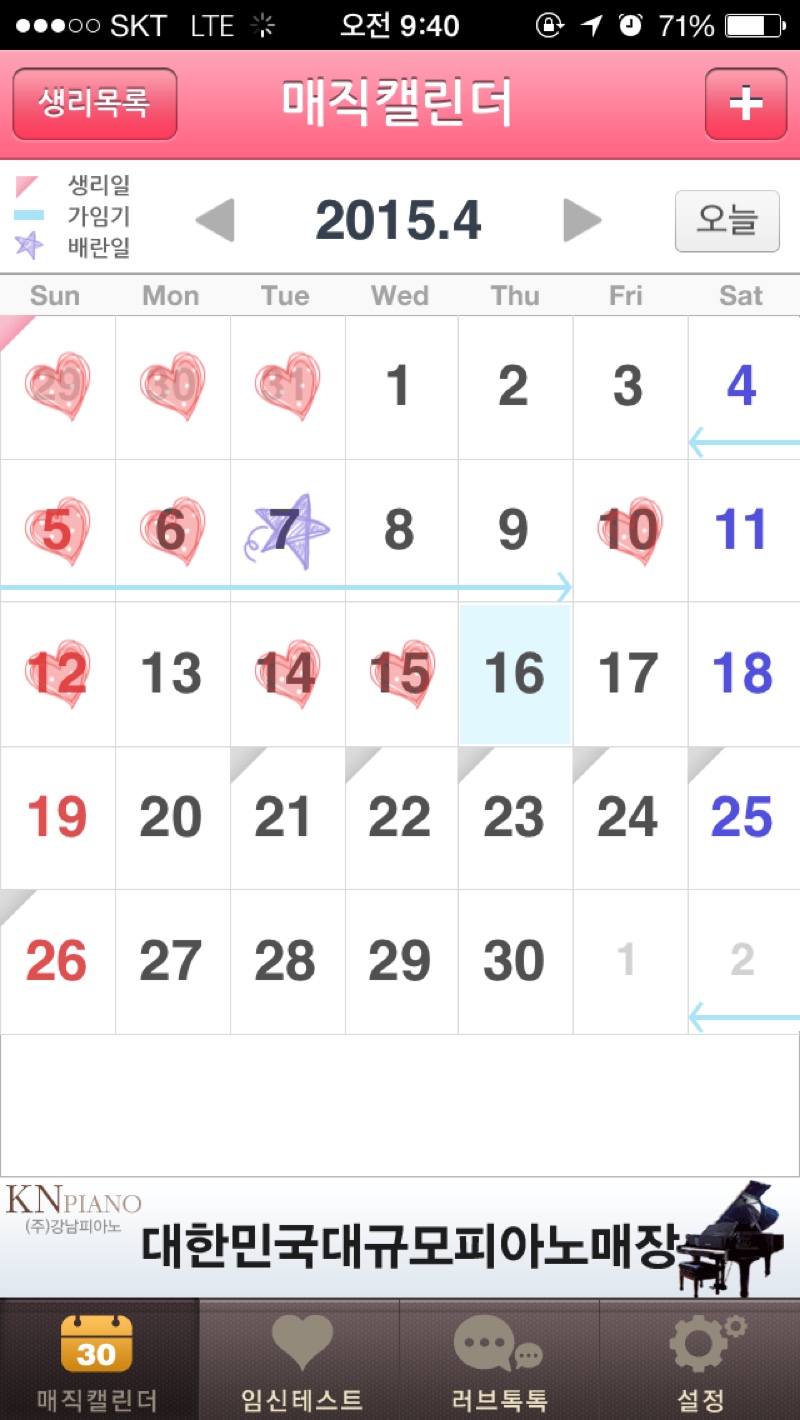Open the KN Piano ad banner
This screenshot has width=800, height=1420.
[400, 1238]
